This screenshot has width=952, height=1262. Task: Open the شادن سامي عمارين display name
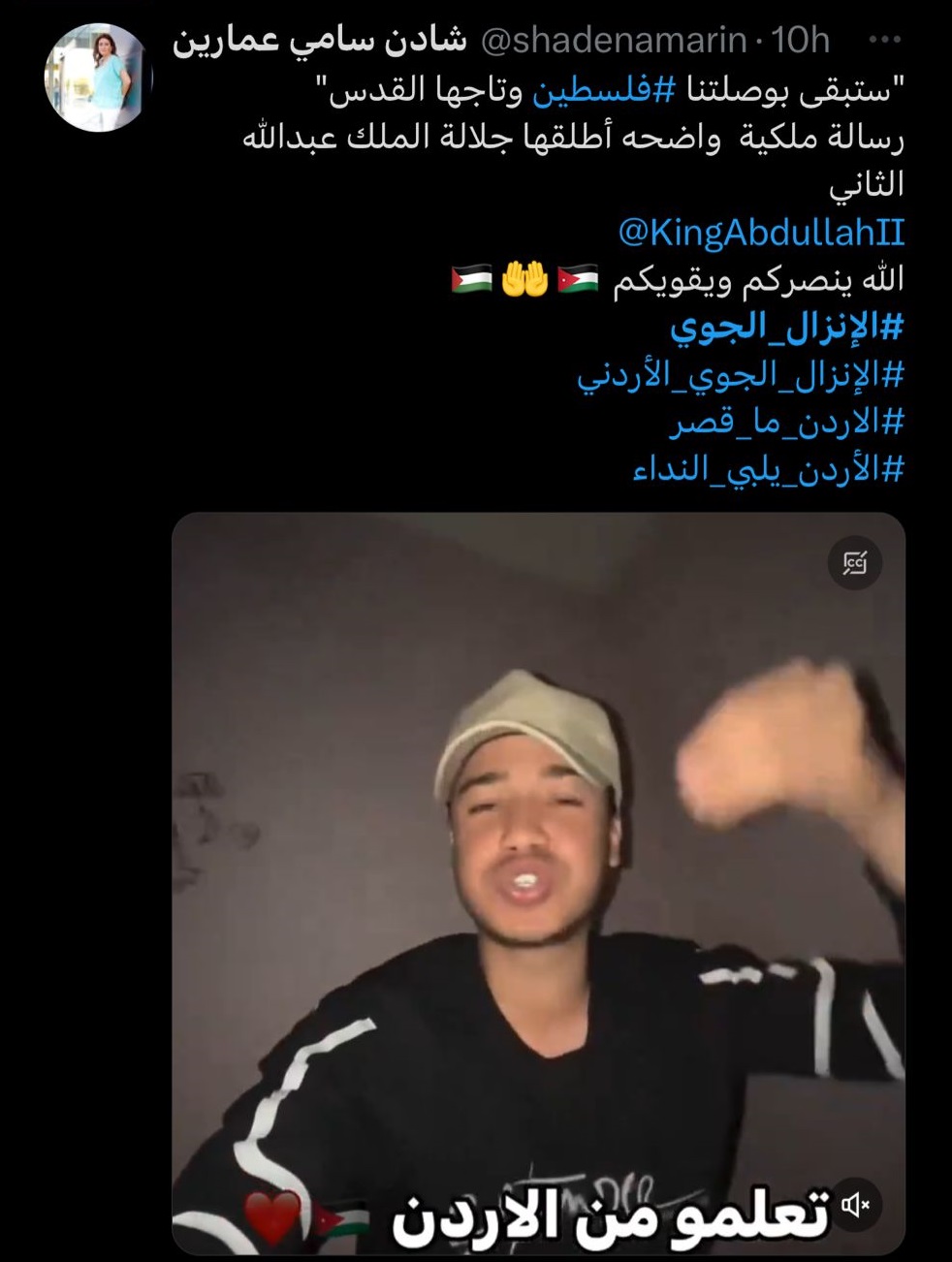pos(320,41)
